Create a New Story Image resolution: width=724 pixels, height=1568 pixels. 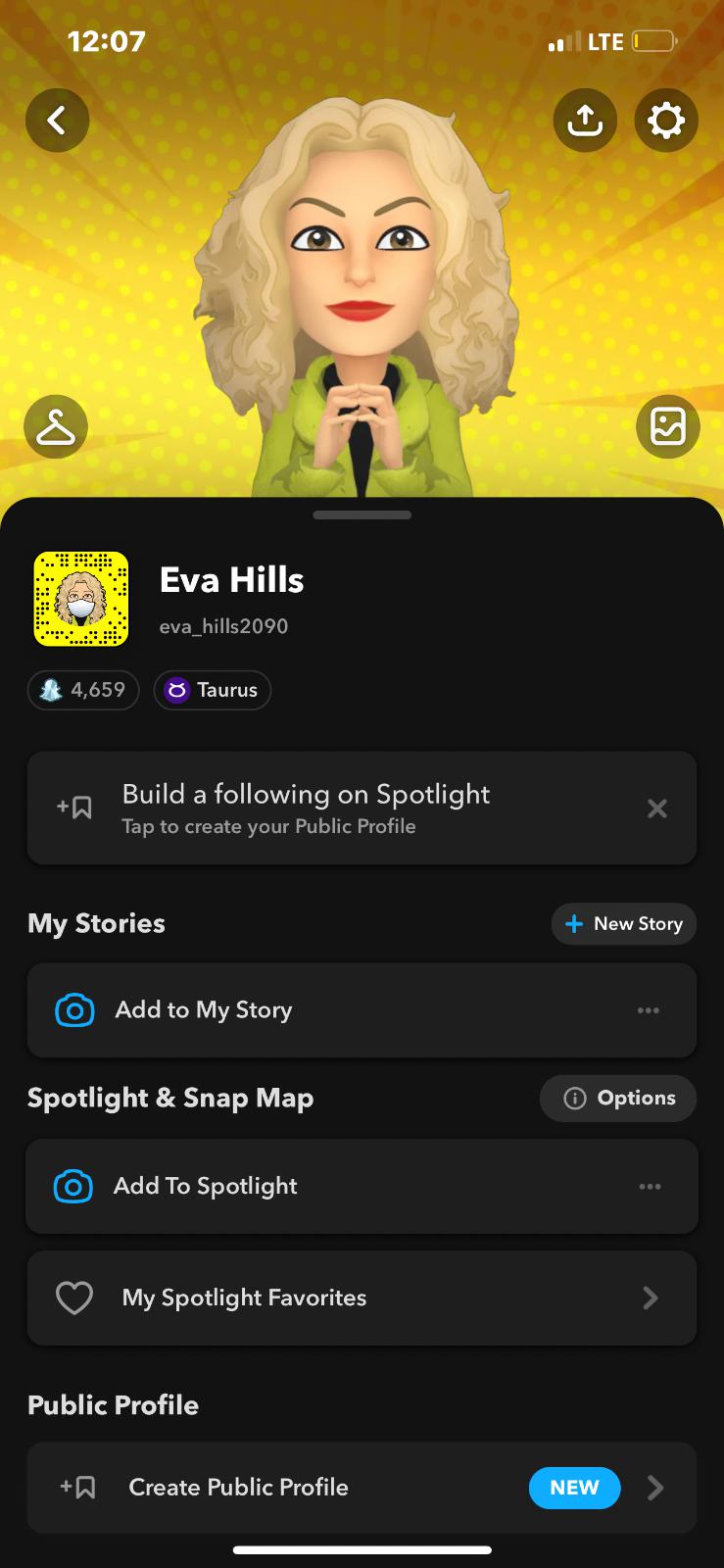coord(624,924)
